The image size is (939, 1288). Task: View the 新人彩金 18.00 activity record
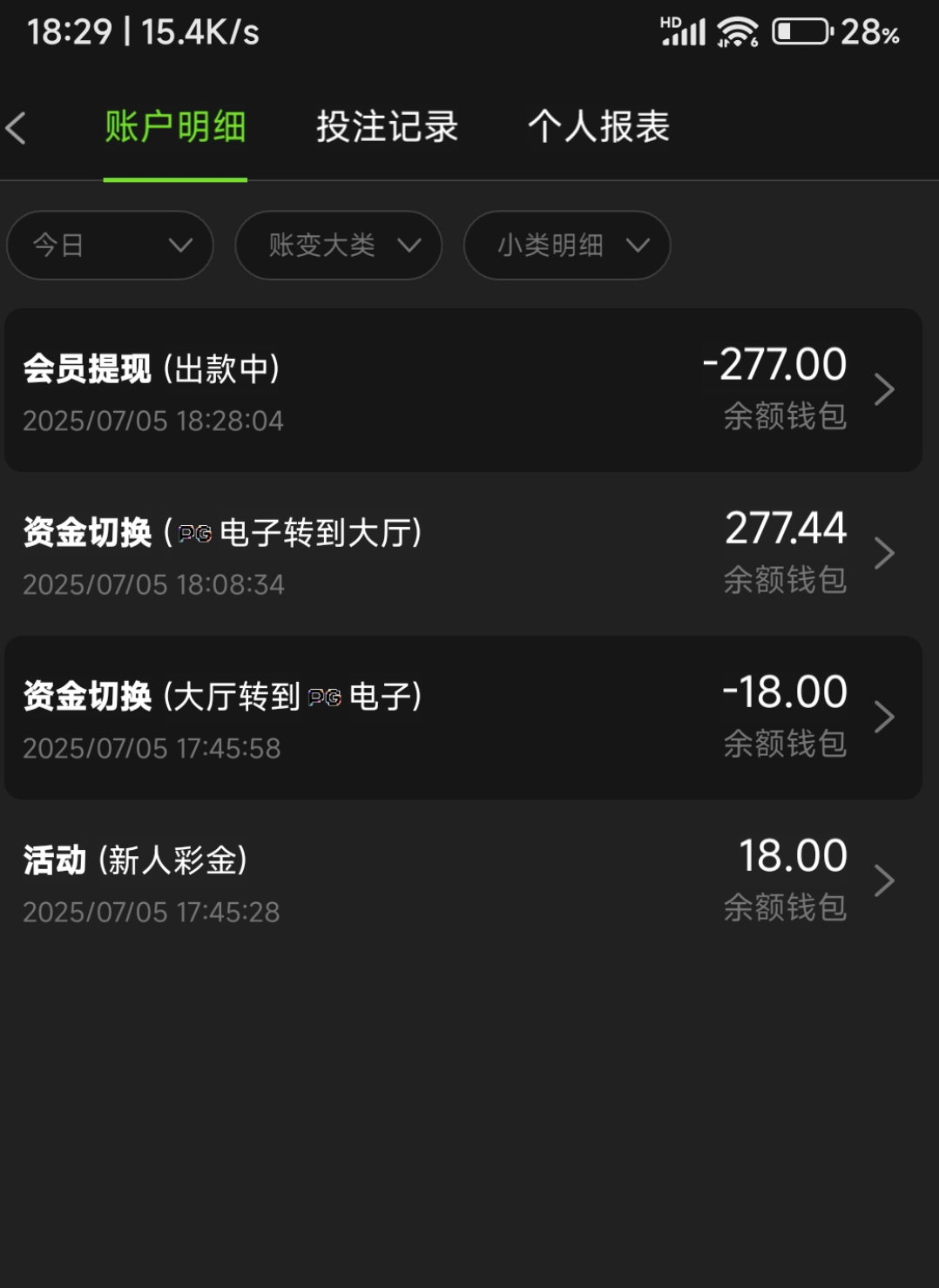click(463, 881)
